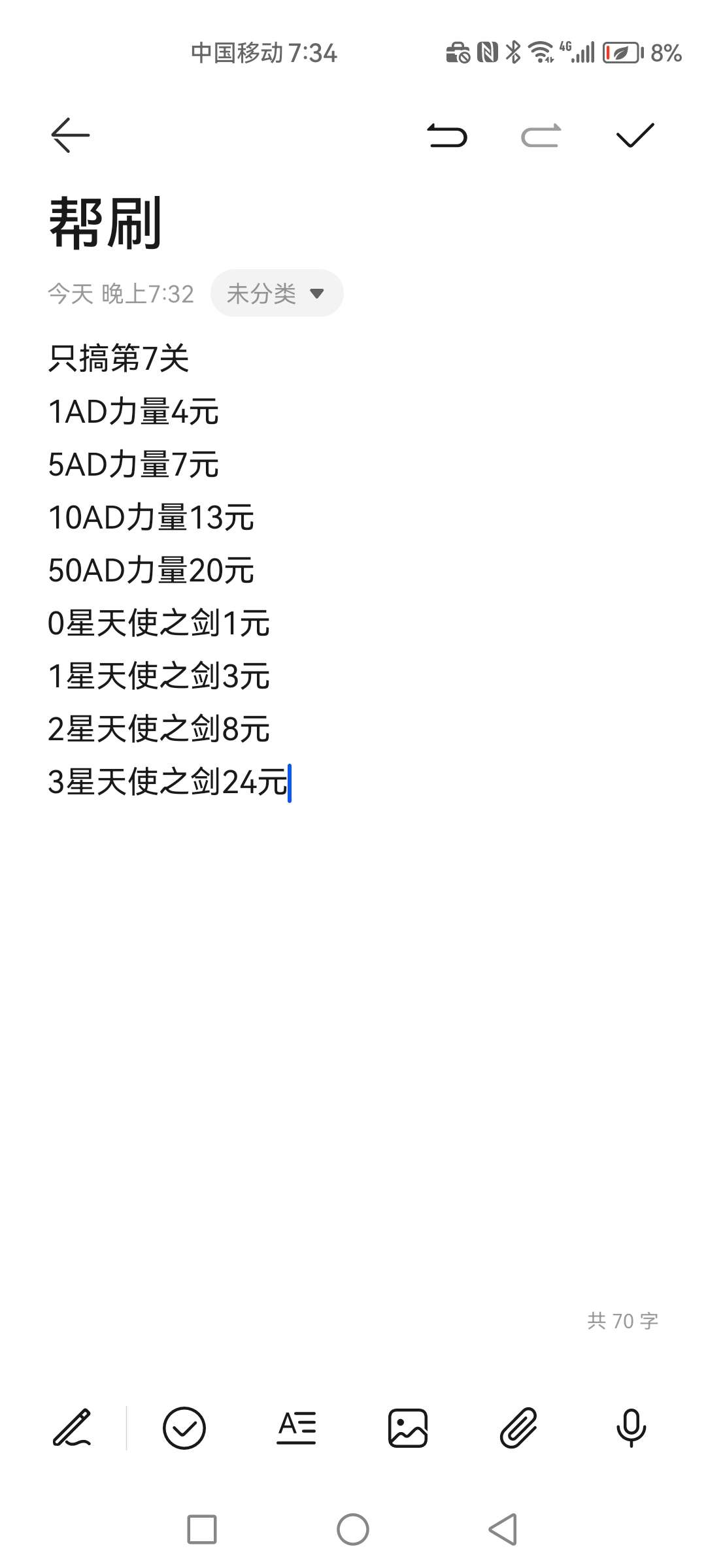
Task: Insert a to-do checklist item
Action: pyautogui.click(x=184, y=1428)
